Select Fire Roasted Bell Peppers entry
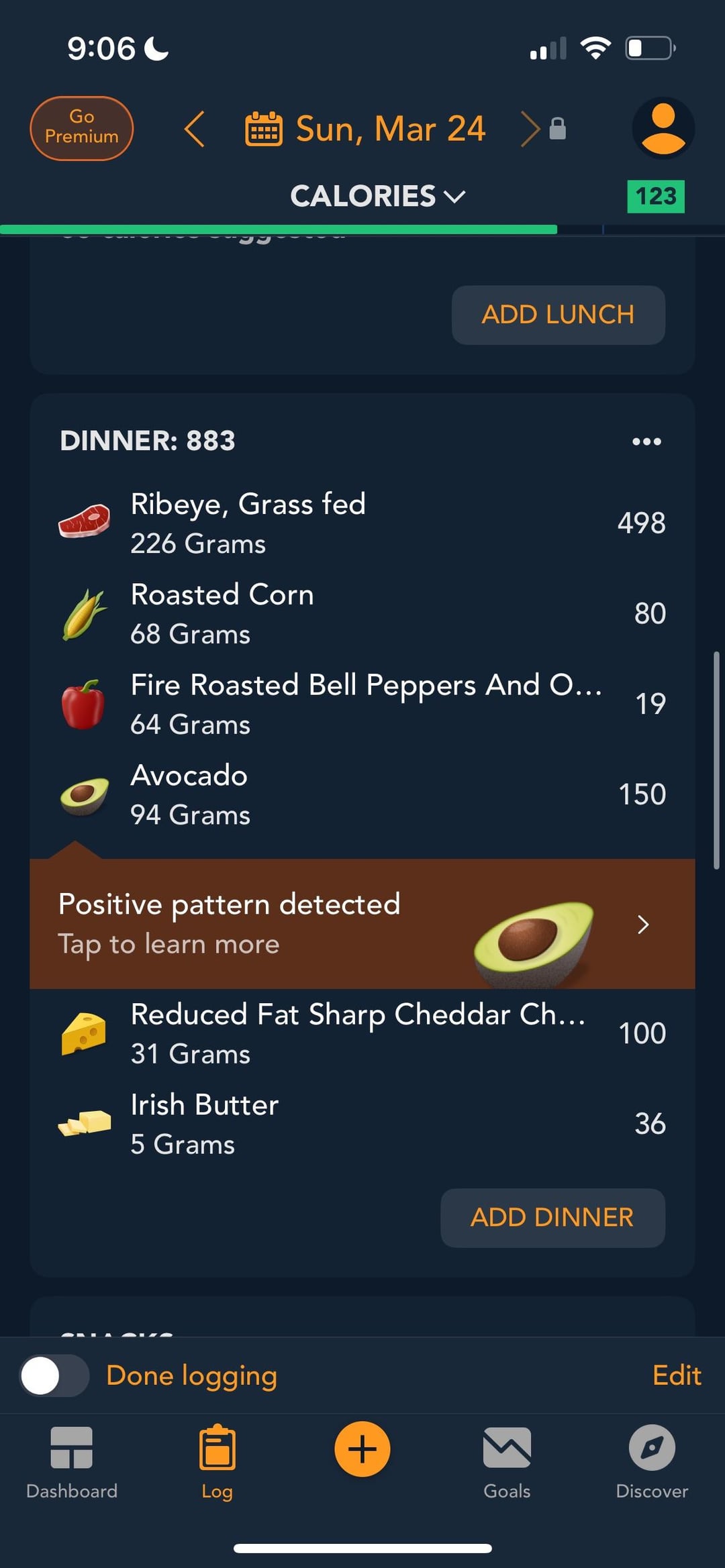Screen dimensions: 725x1568 point(362,704)
